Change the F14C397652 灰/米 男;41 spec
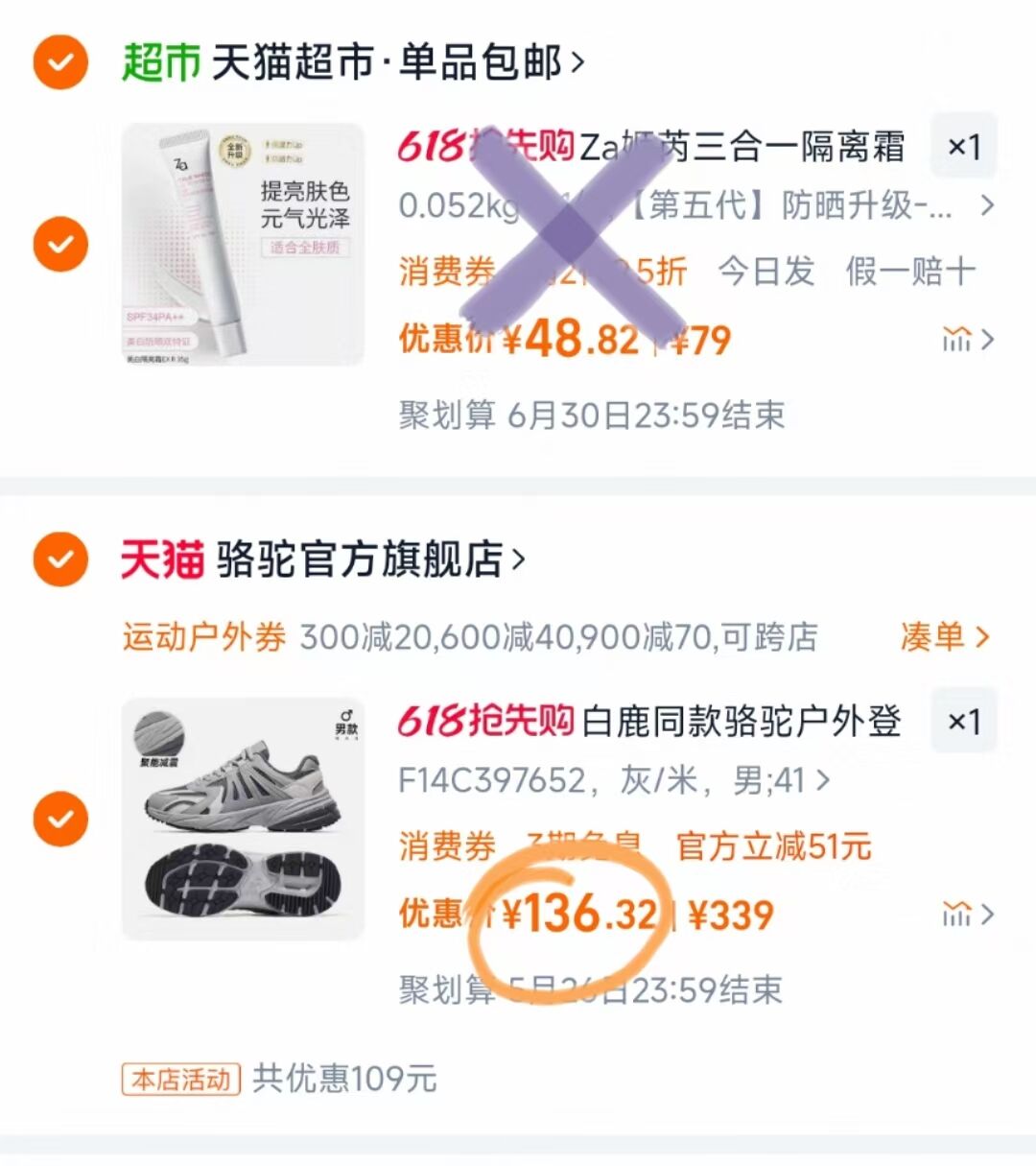The height and width of the screenshot is (1166, 1036). (x=614, y=780)
